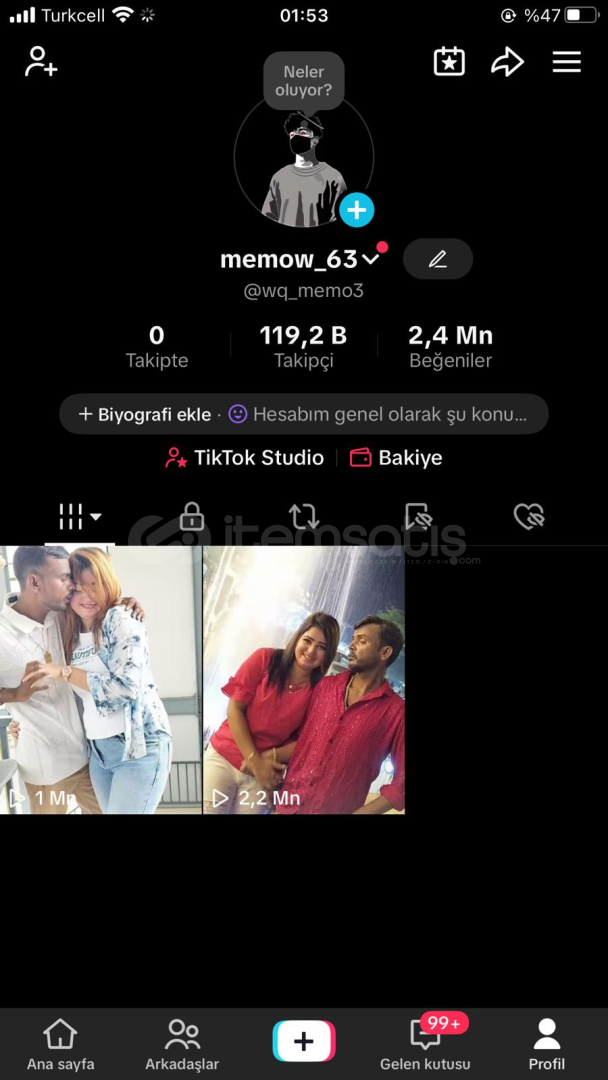Open the hamburger menu

(566, 62)
